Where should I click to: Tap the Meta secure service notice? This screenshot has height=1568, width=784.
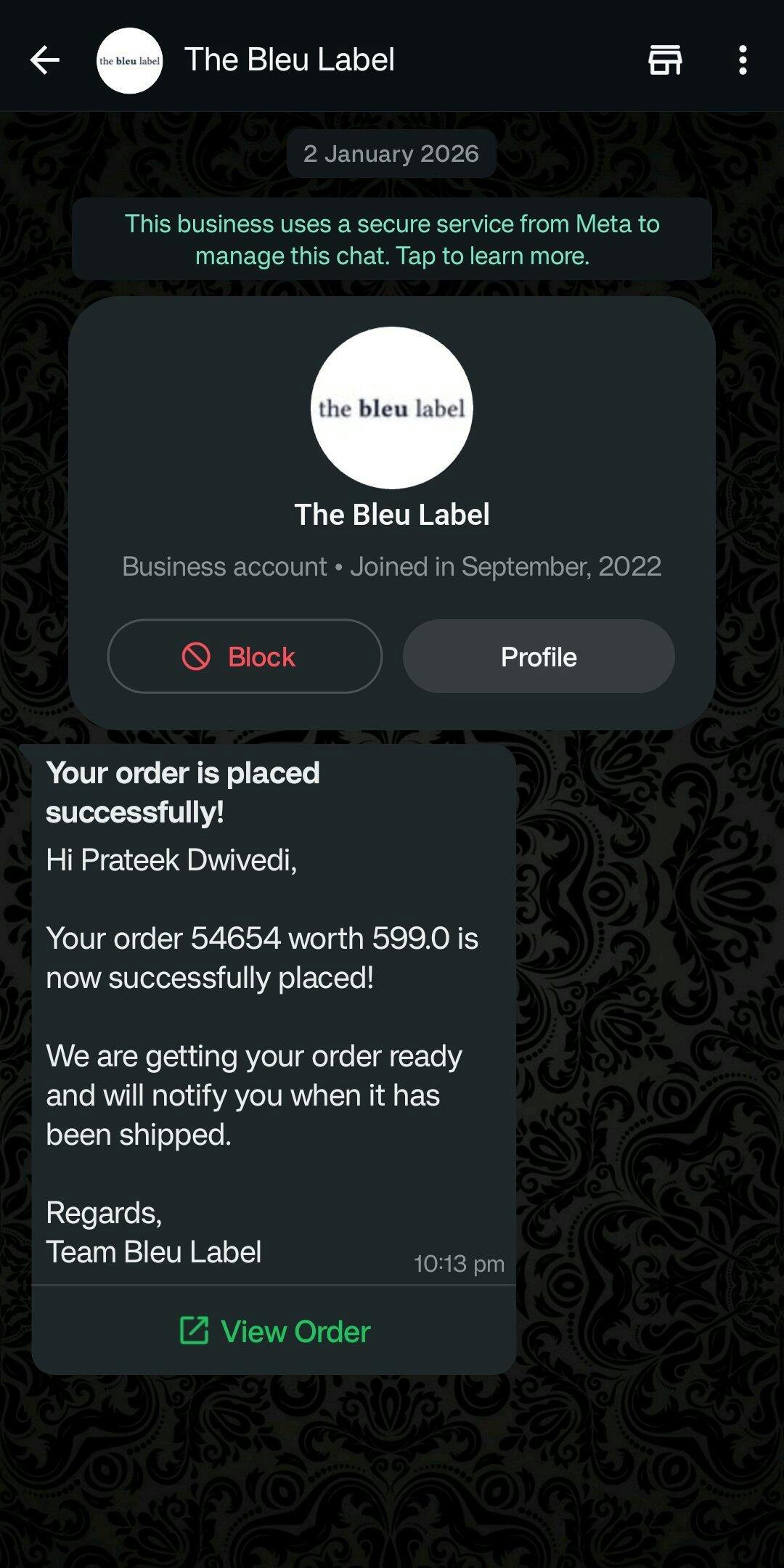pos(391,240)
